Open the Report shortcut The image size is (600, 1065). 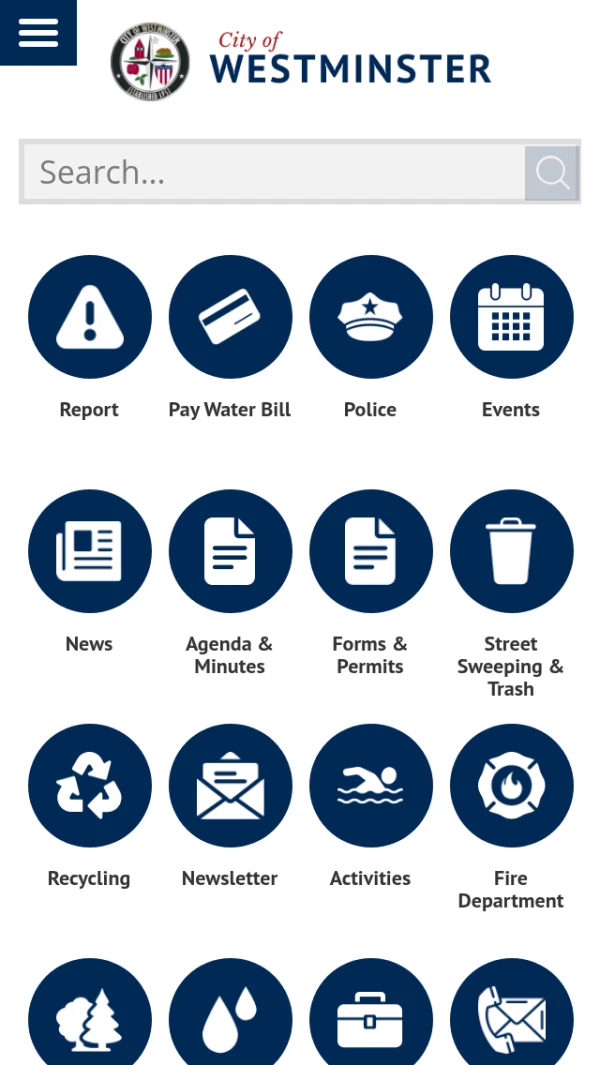(x=89, y=317)
